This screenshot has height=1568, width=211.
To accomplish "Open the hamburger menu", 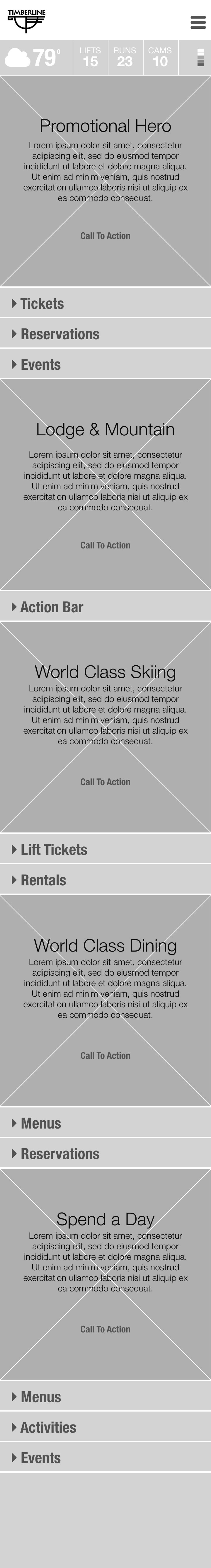I will coord(198,23).
